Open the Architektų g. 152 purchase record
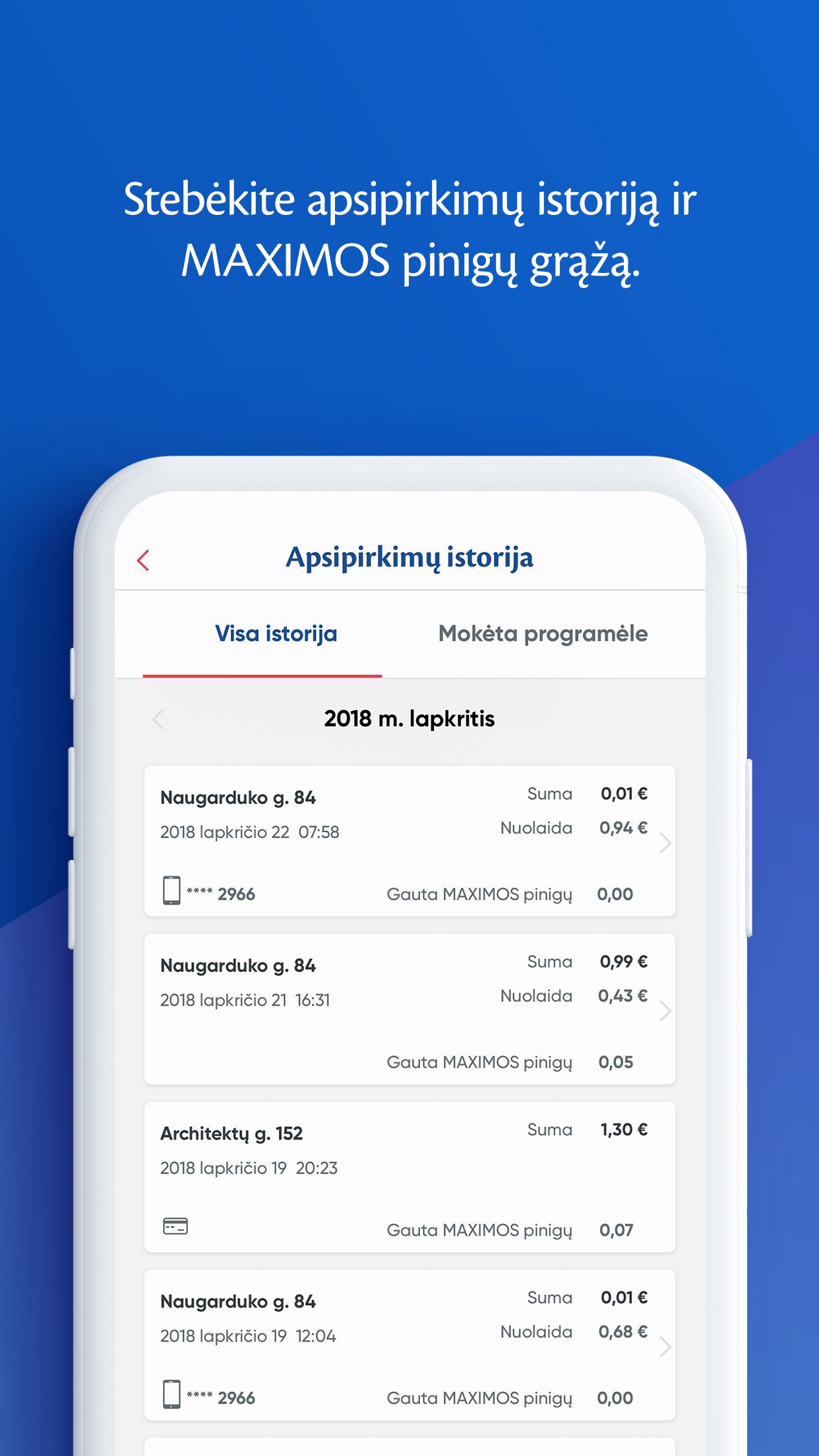 point(409,1180)
